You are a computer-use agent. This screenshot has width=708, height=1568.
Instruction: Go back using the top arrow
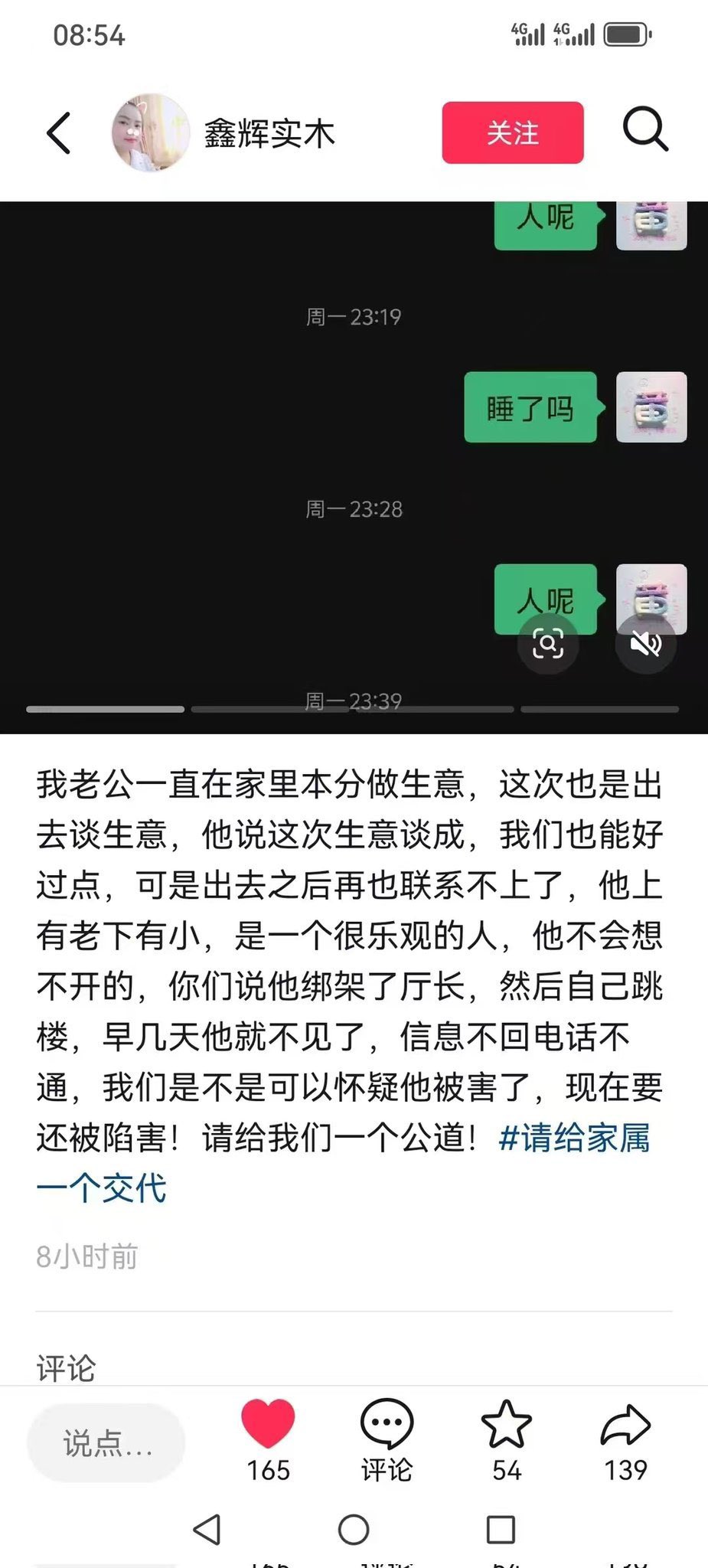59,133
